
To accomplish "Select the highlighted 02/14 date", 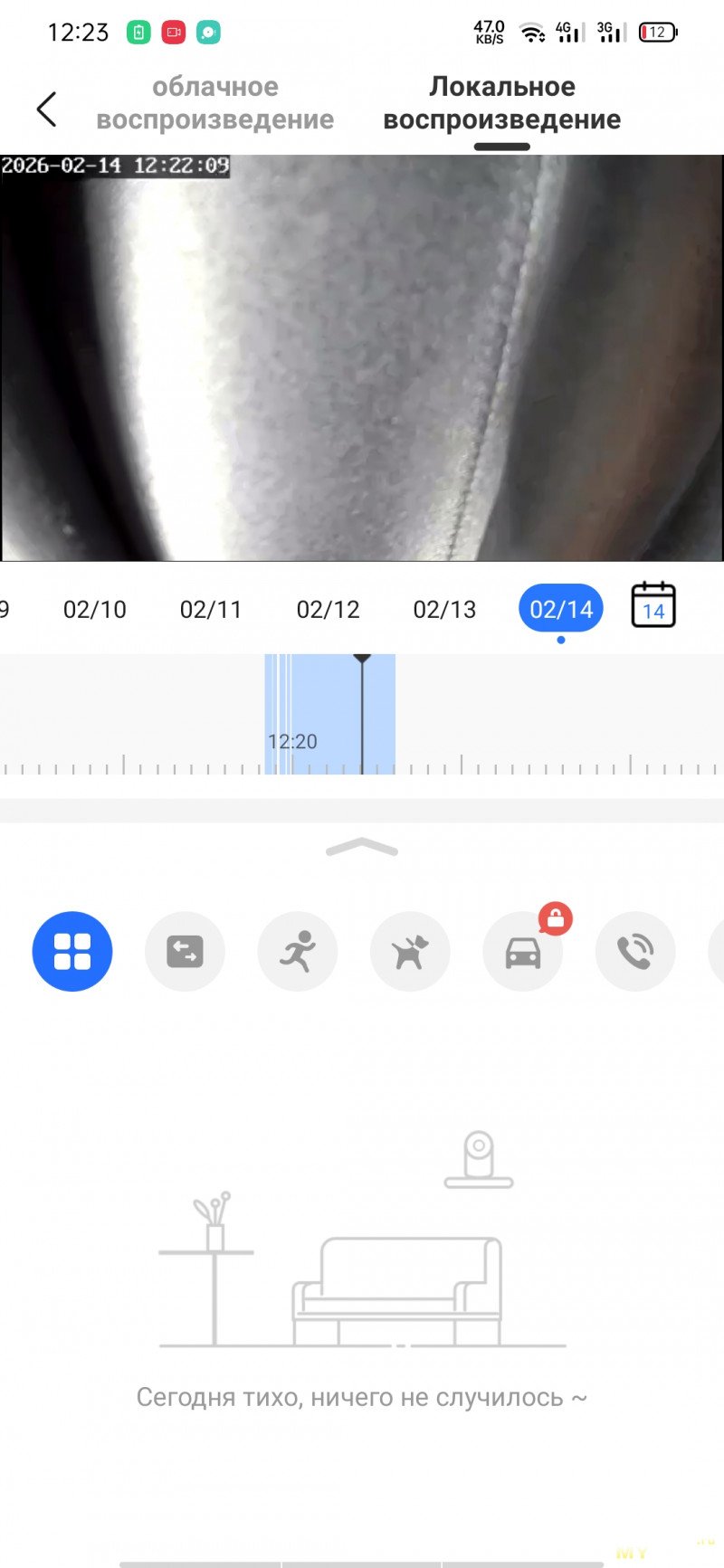I will pos(561,609).
